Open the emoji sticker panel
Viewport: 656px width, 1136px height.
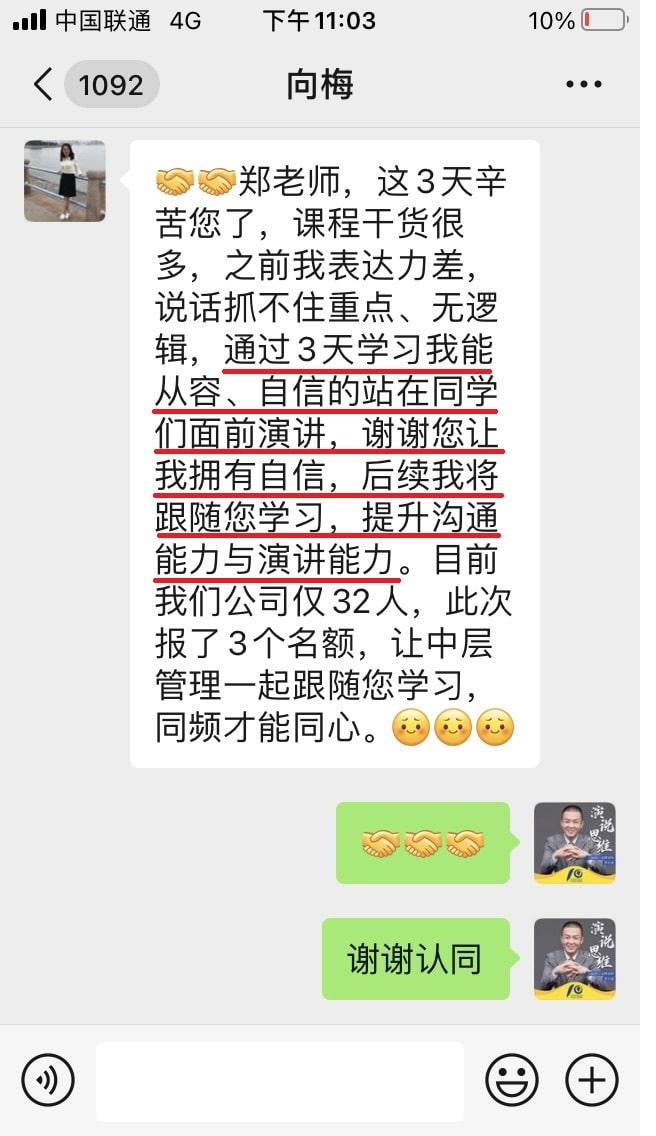coord(511,1080)
